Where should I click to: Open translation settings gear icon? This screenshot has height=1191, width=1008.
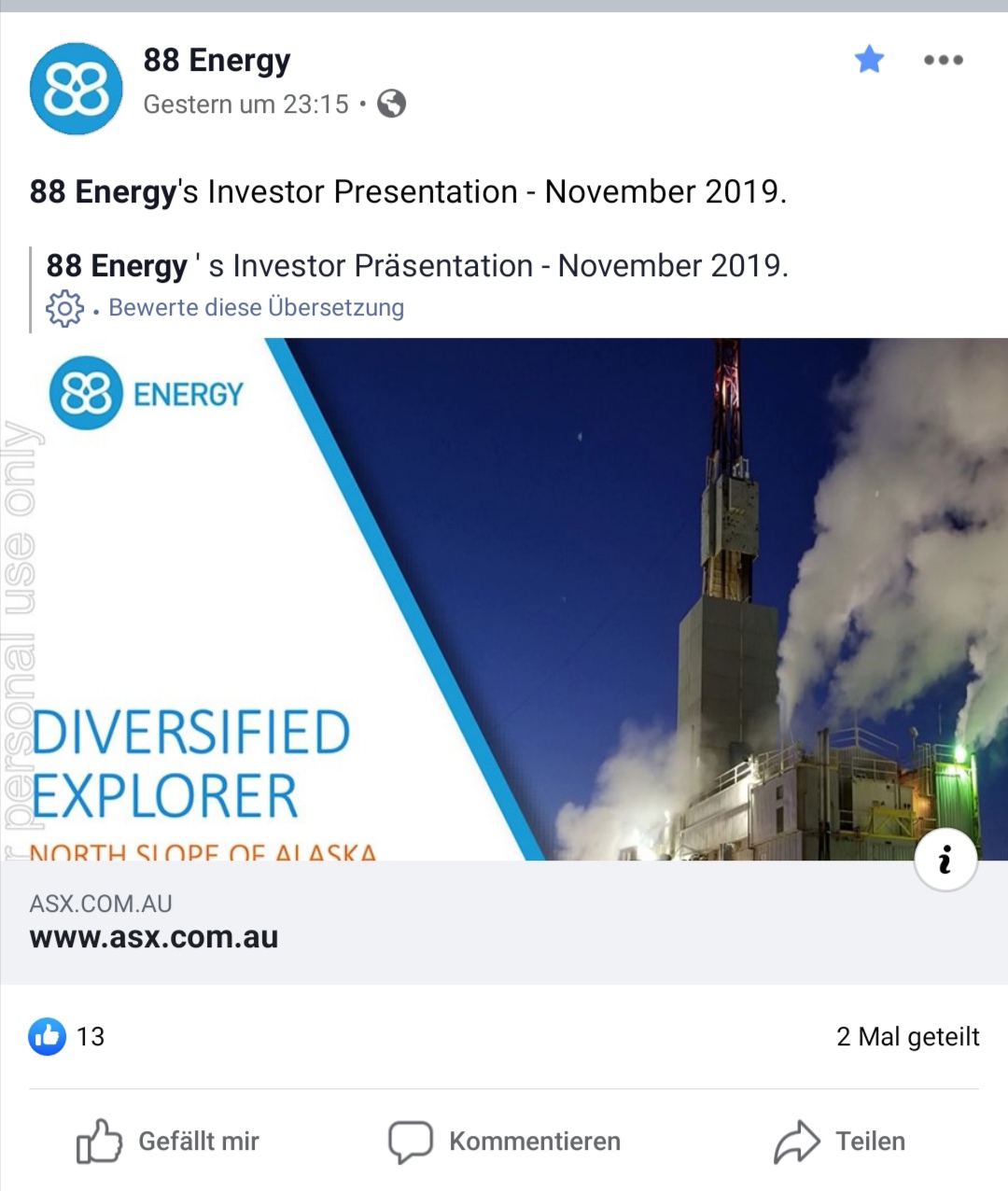[64, 308]
